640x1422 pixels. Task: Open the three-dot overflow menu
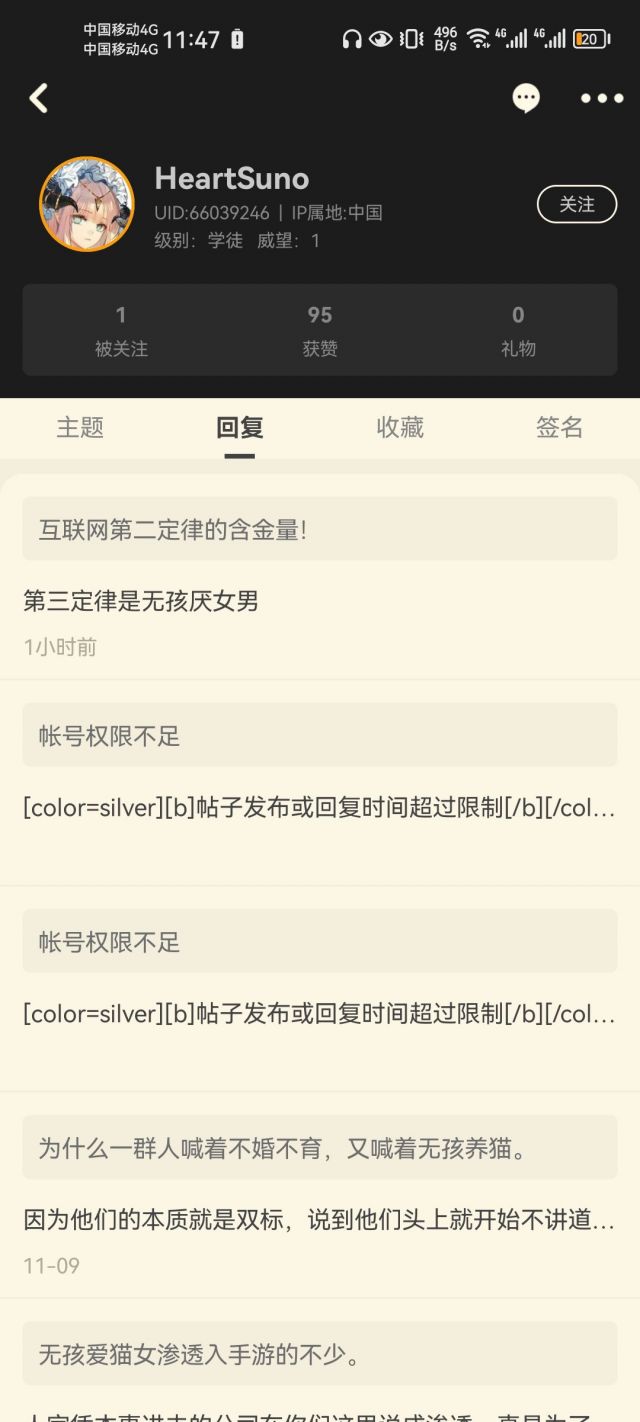click(x=601, y=98)
